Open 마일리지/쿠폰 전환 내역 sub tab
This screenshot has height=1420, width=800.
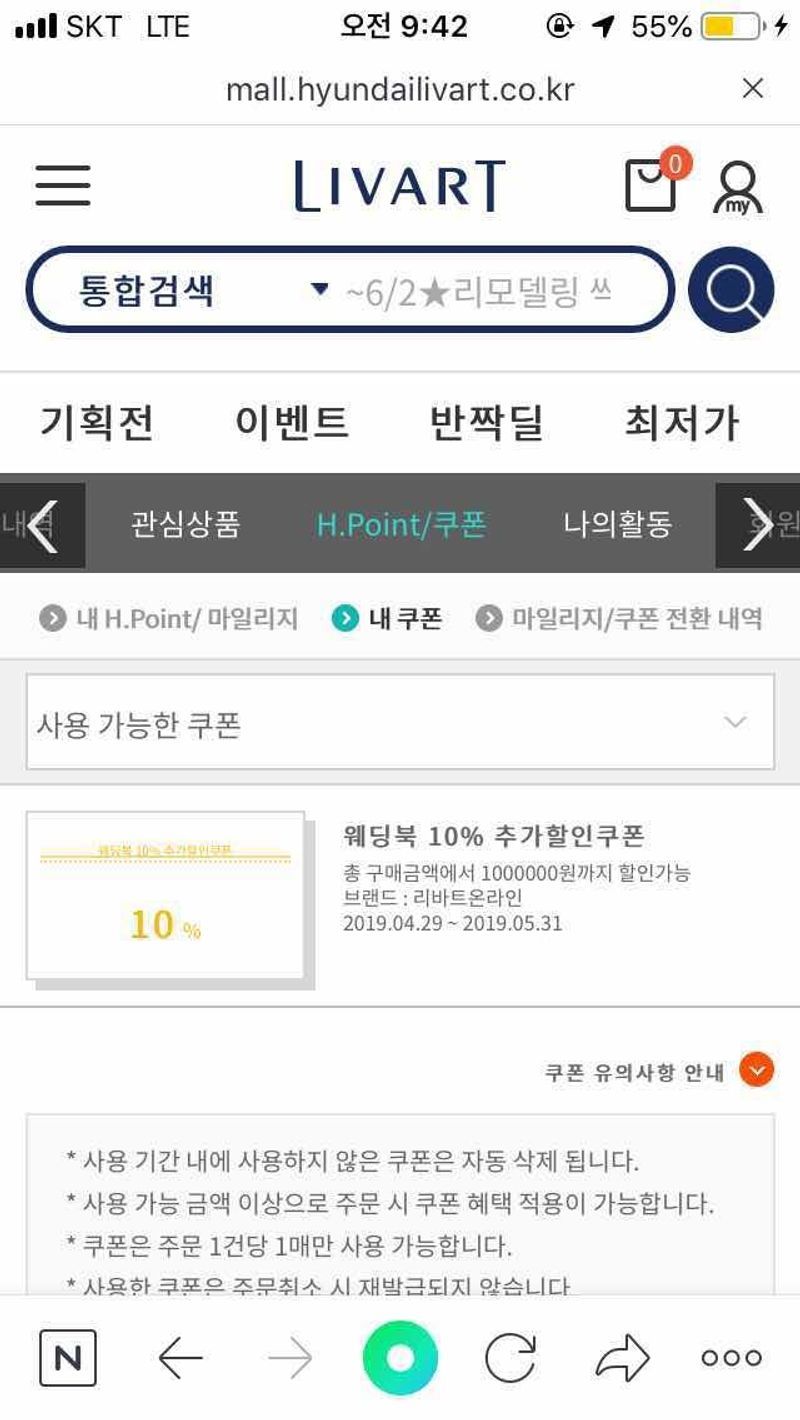pos(620,619)
